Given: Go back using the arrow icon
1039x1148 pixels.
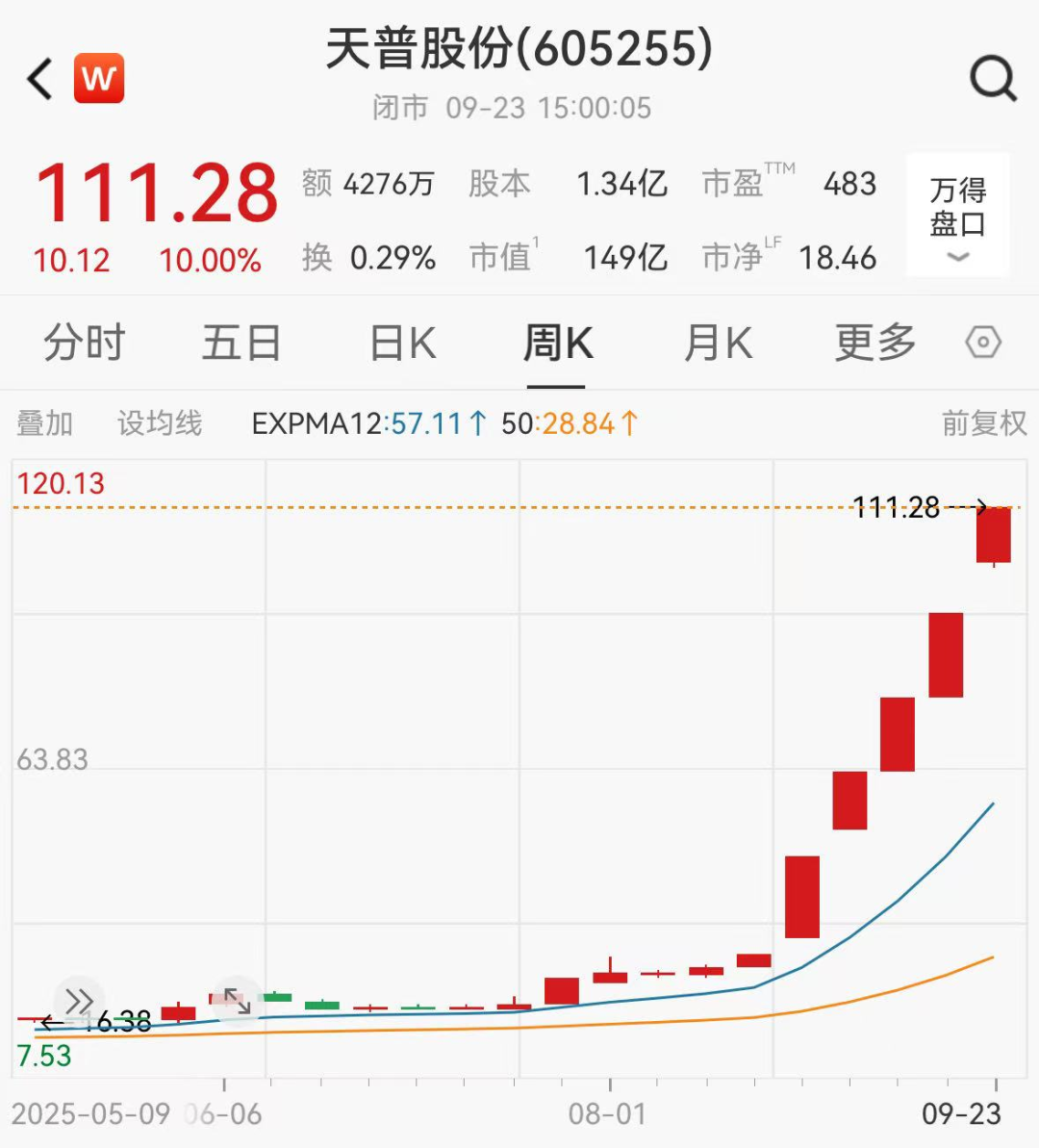Looking at the screenshot, I should pos(40,79).
